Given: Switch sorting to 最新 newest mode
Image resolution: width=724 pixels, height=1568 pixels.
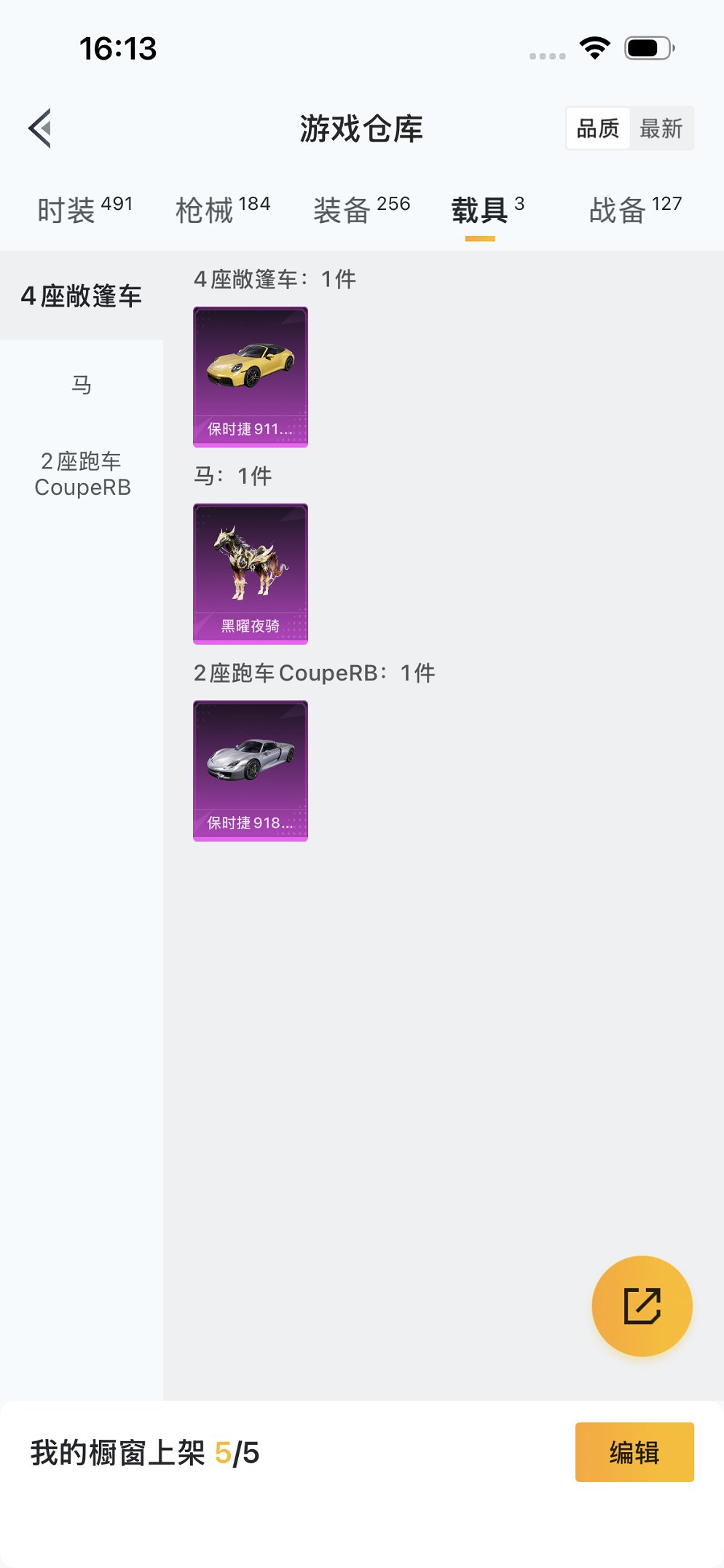Looking at the screenshot, I should click(660, 128).
